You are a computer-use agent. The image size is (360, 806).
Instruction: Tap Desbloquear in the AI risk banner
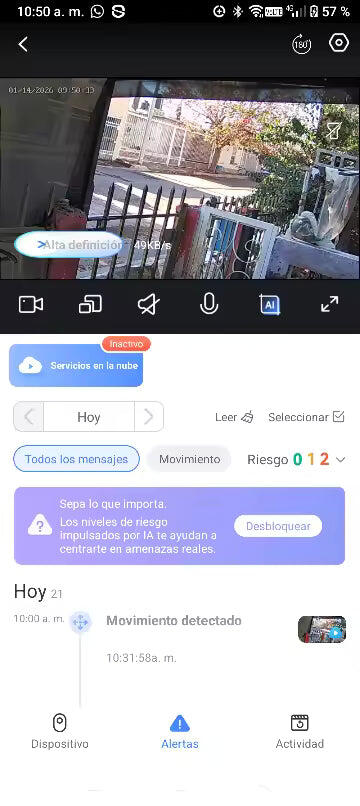coord(278,526)
